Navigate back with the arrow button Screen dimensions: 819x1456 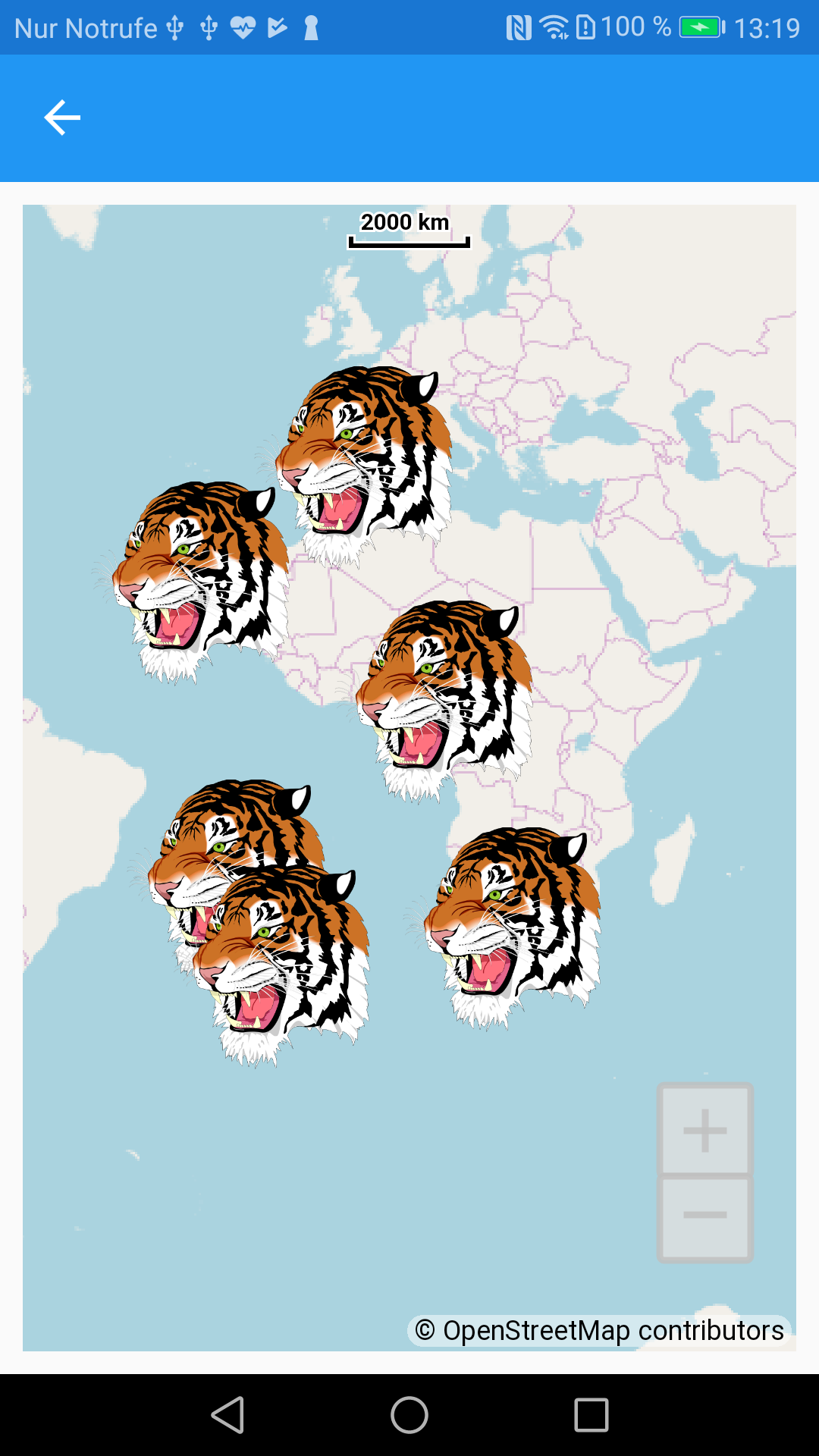click(61, 118)
